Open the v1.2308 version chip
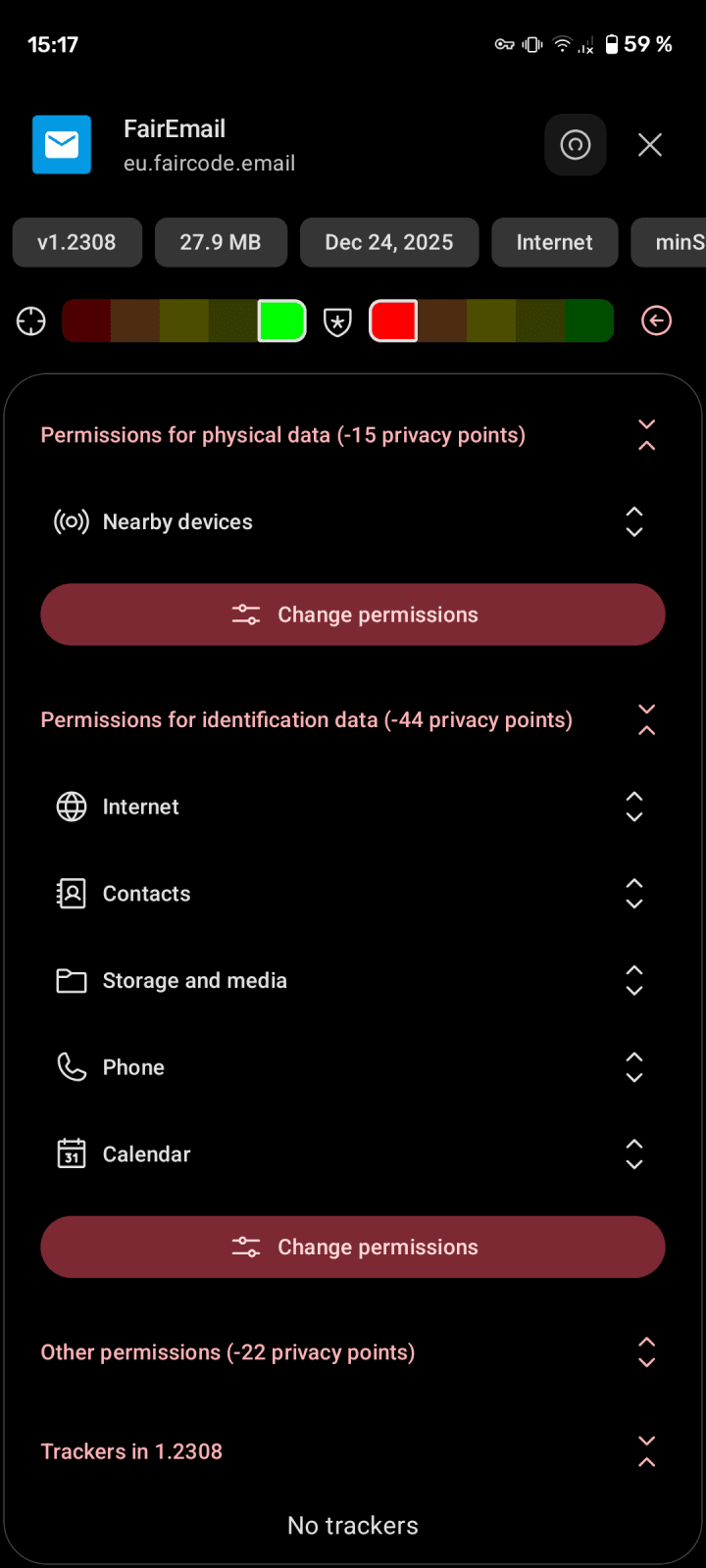 coord(76,242)
